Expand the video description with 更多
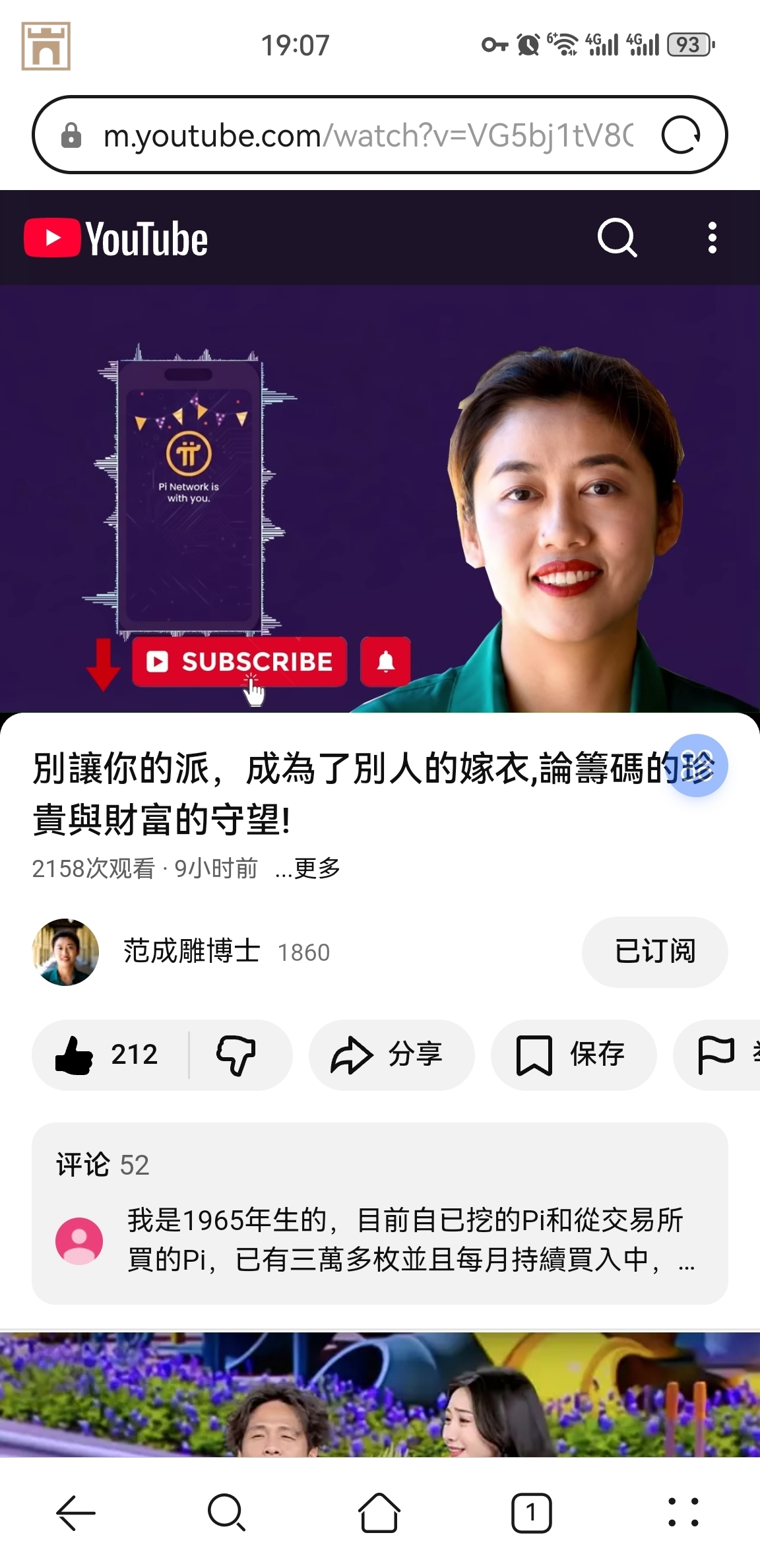The width and height of the screenshot is (760, 1568). (308, 868)
